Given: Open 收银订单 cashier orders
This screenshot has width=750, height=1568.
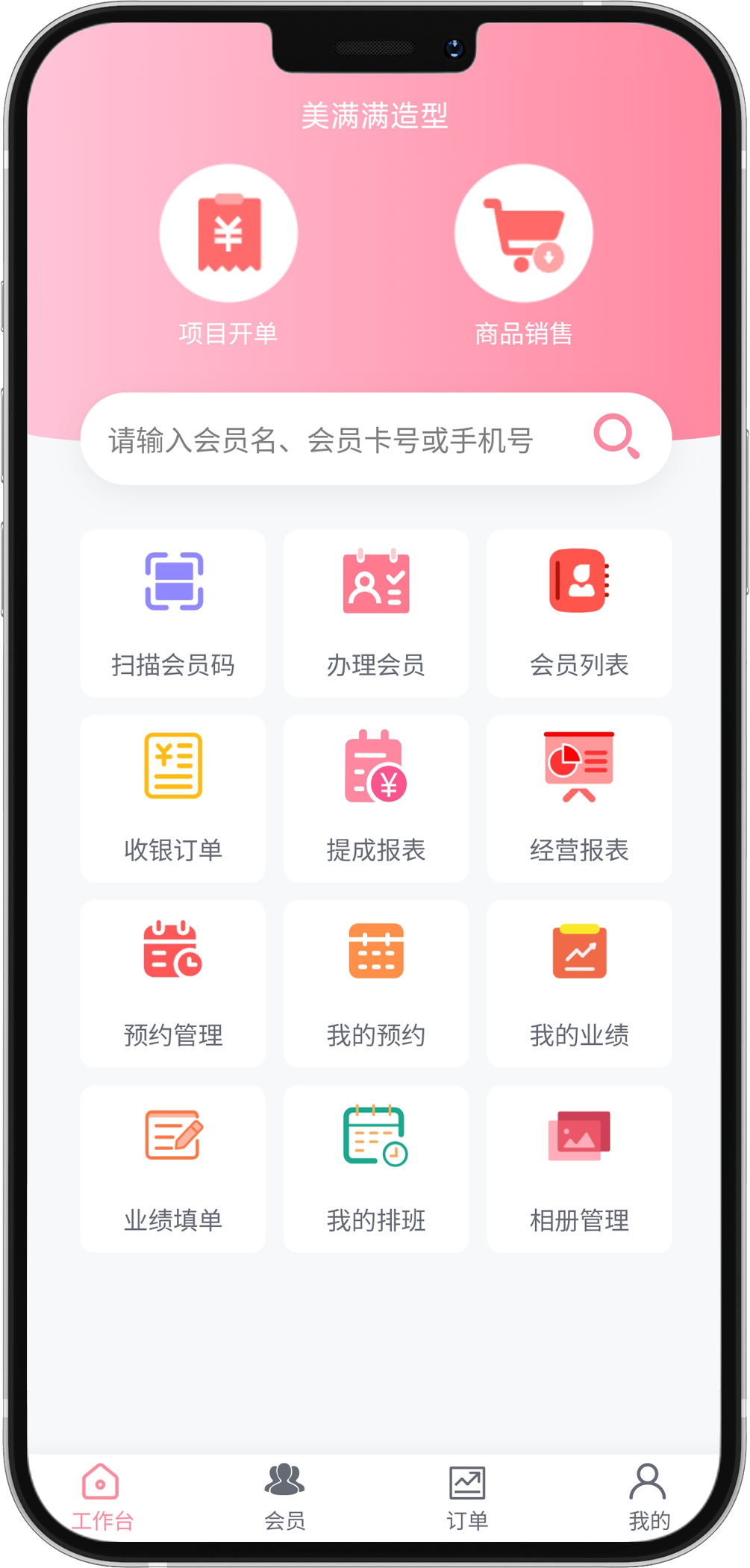Looking at the screenshot, I should coord(173,799).
